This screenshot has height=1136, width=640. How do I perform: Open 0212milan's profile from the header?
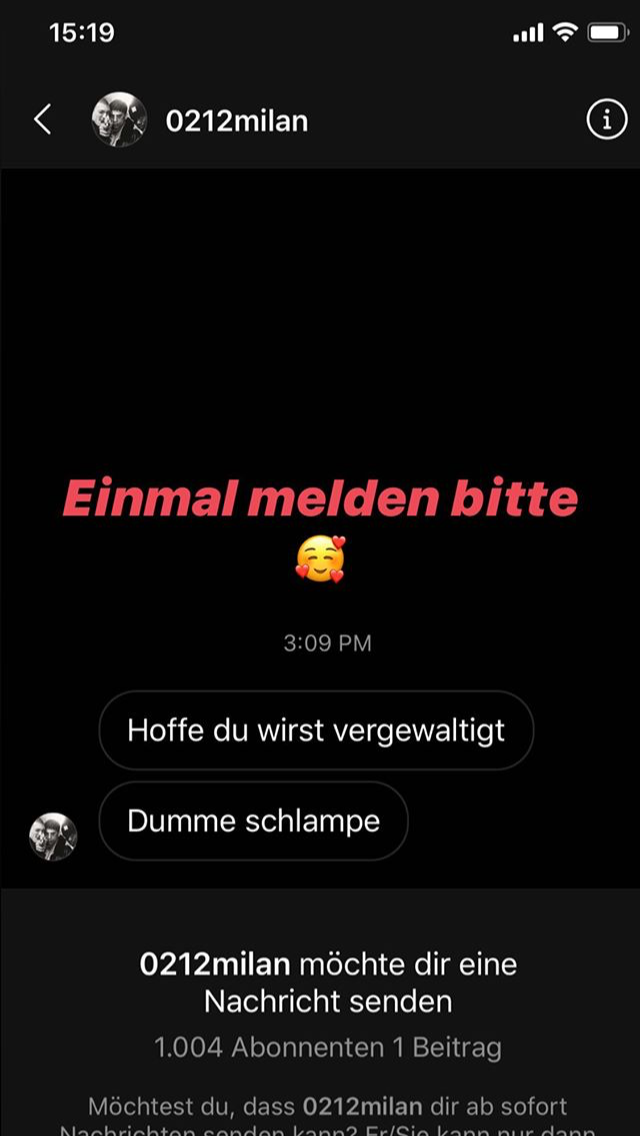(x=236, y=122)
